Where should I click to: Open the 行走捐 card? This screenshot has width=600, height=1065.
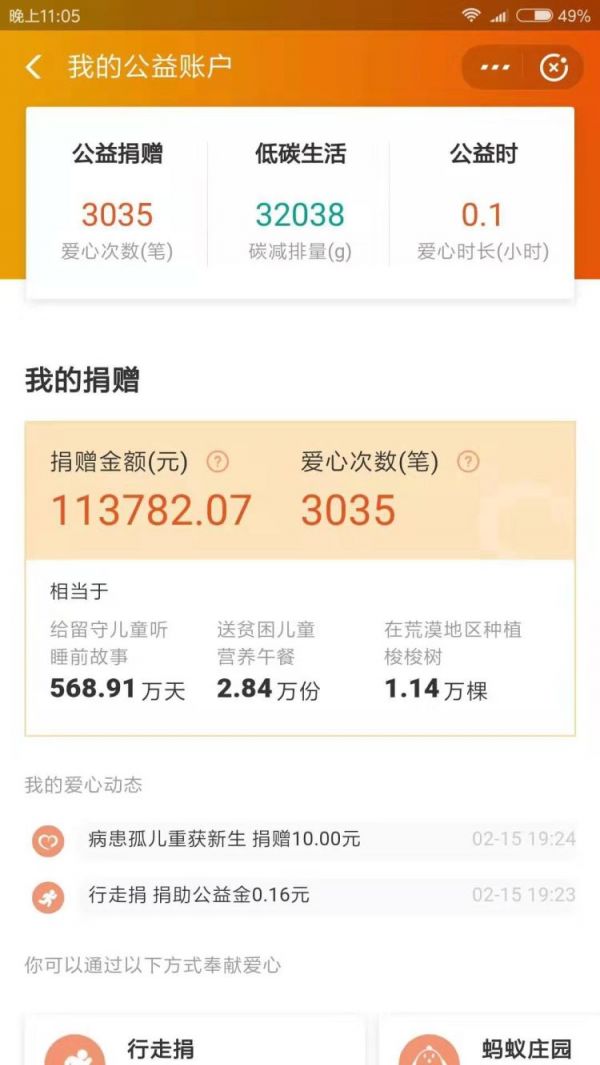[x=195, y=1041]
